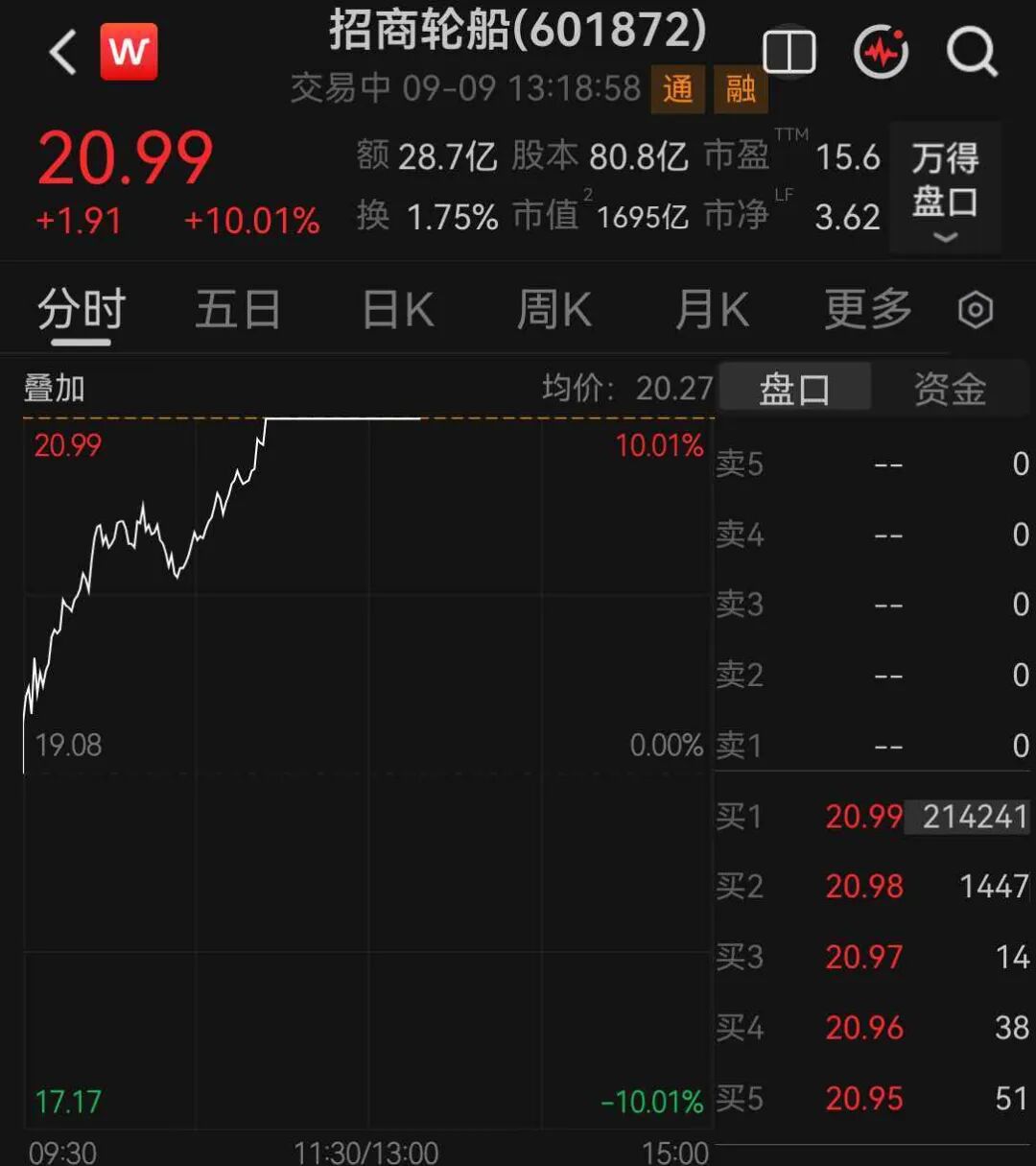Switch to the 月K chart tab
The width and height of the screenshot is (1036, 1166).
click(x=712, y=310)
